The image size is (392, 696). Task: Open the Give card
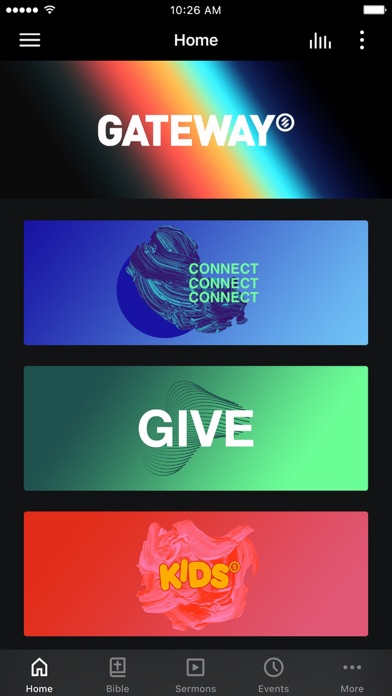(x=196, y=428)
